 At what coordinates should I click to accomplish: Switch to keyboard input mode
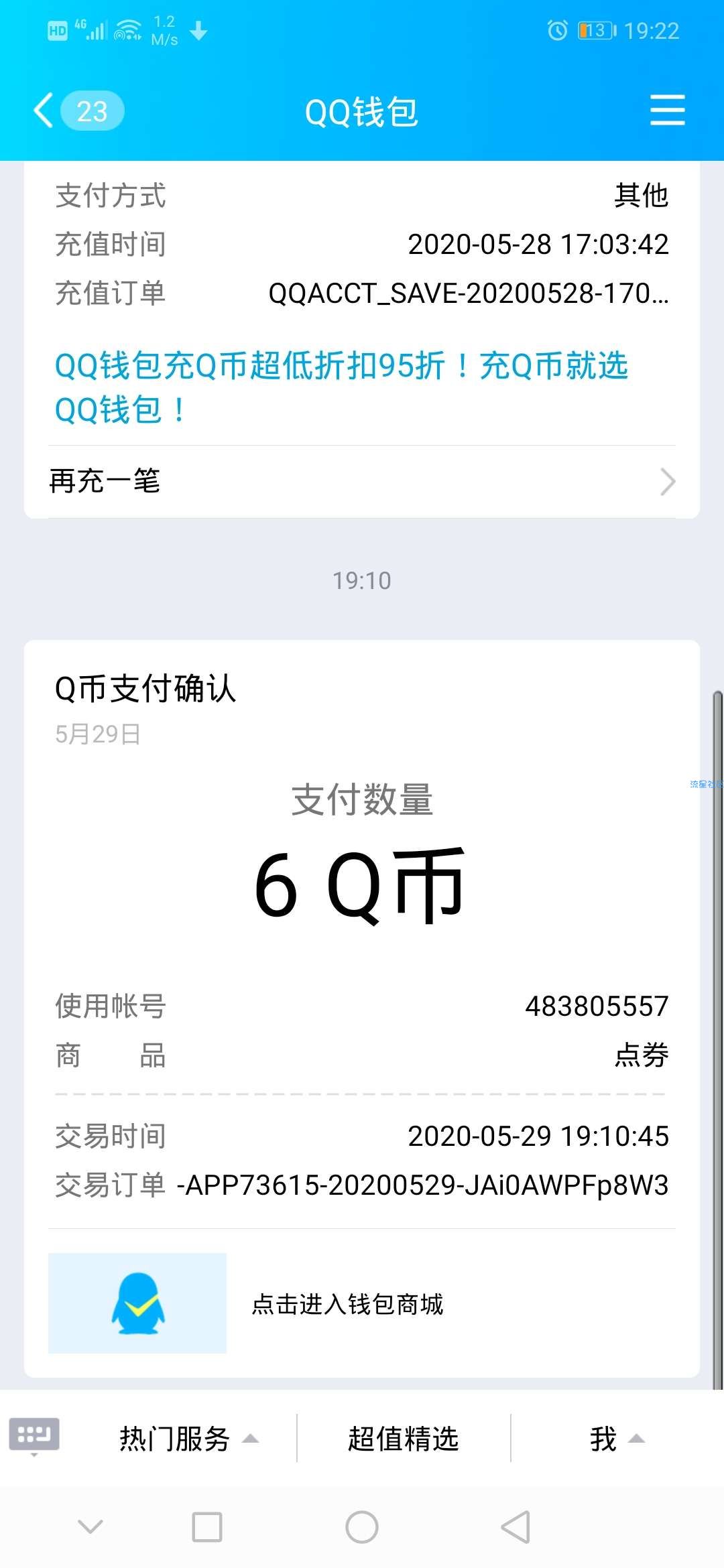point(34,1437)
